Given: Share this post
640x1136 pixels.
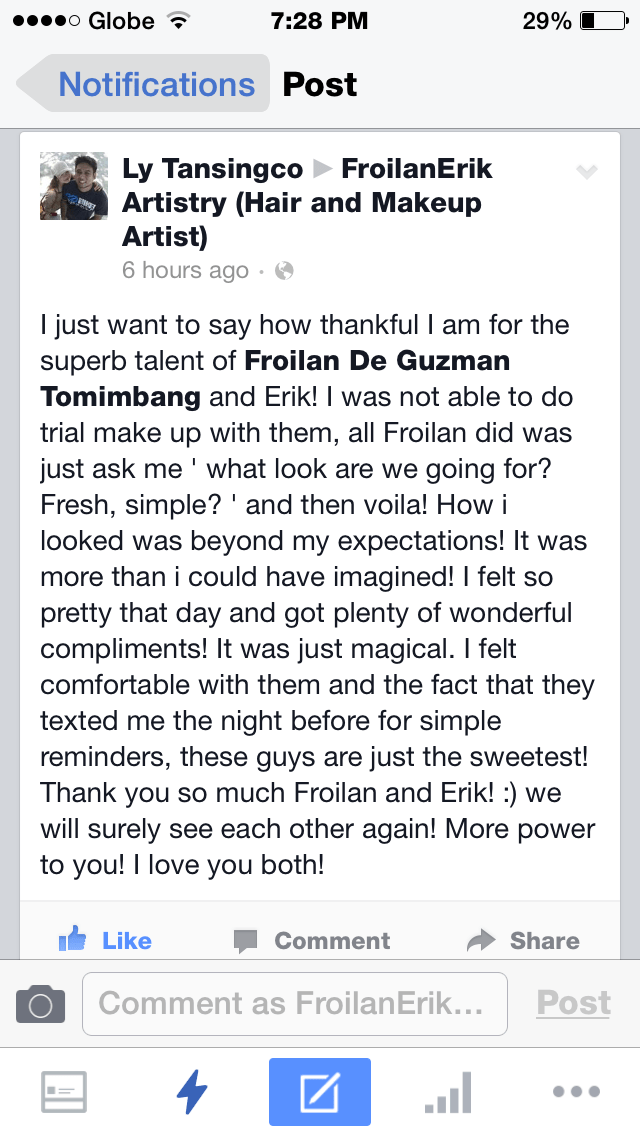Looking at the screenshot, I should (524, 940).
